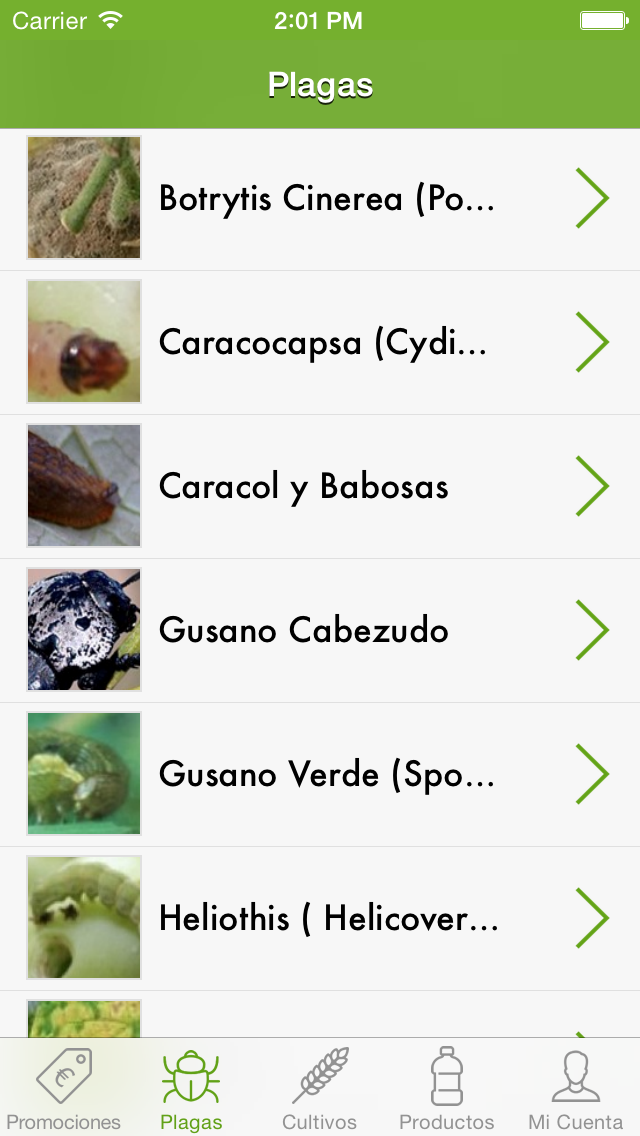Viewport: 640px width, 1136px height.
Task: Open Gusano Cabezudo pest info
Action: coord(320,630)
